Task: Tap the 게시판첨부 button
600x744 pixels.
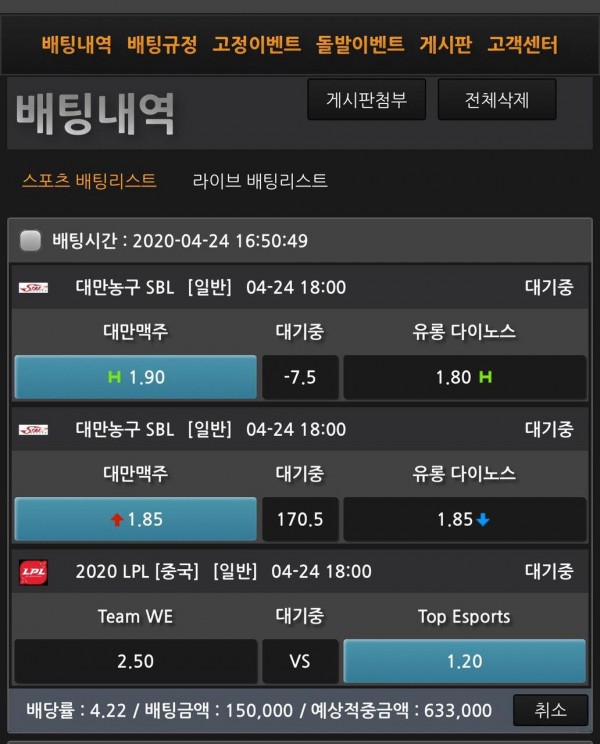Action: [x=366, y=100]
